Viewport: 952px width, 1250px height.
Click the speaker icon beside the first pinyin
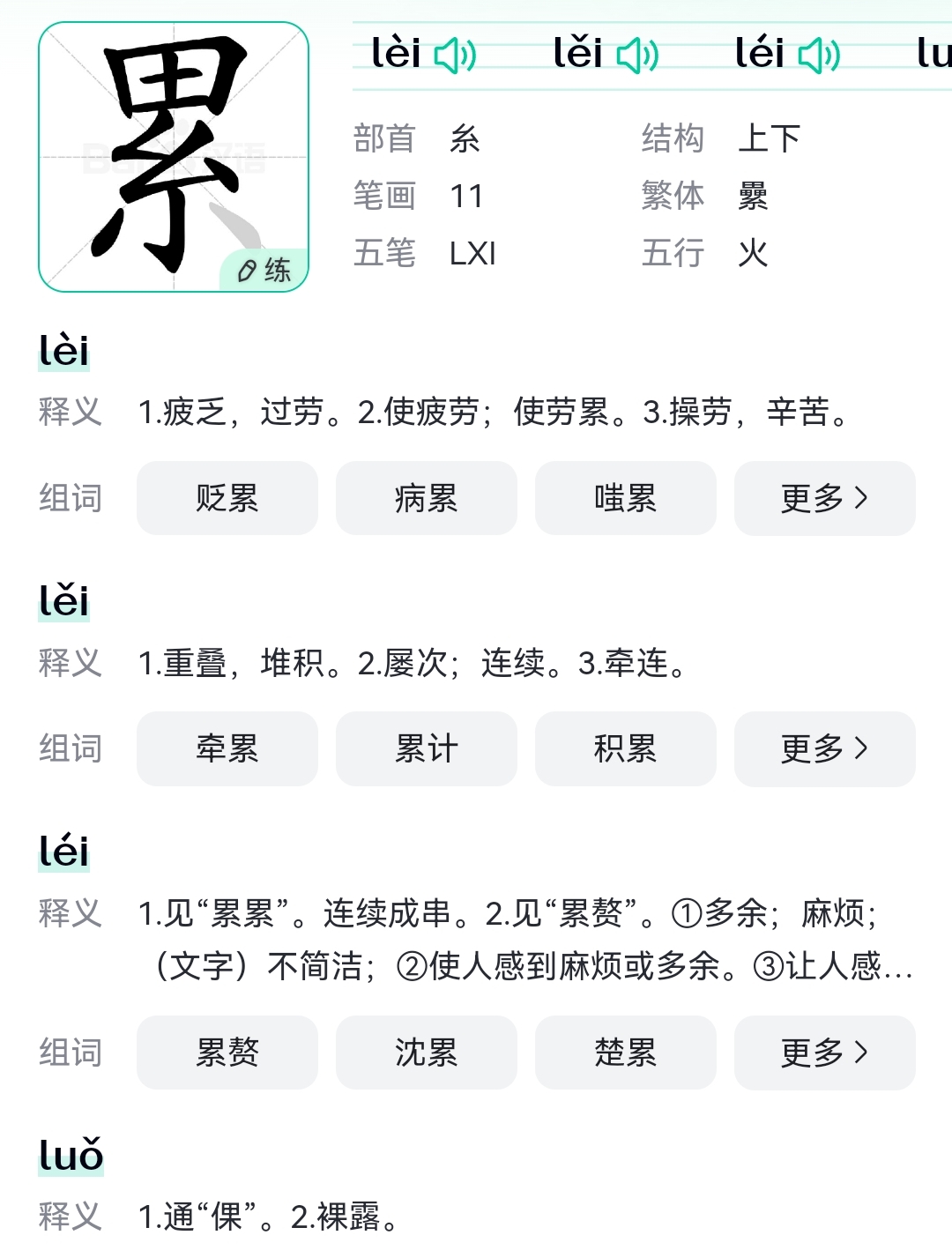456,53
